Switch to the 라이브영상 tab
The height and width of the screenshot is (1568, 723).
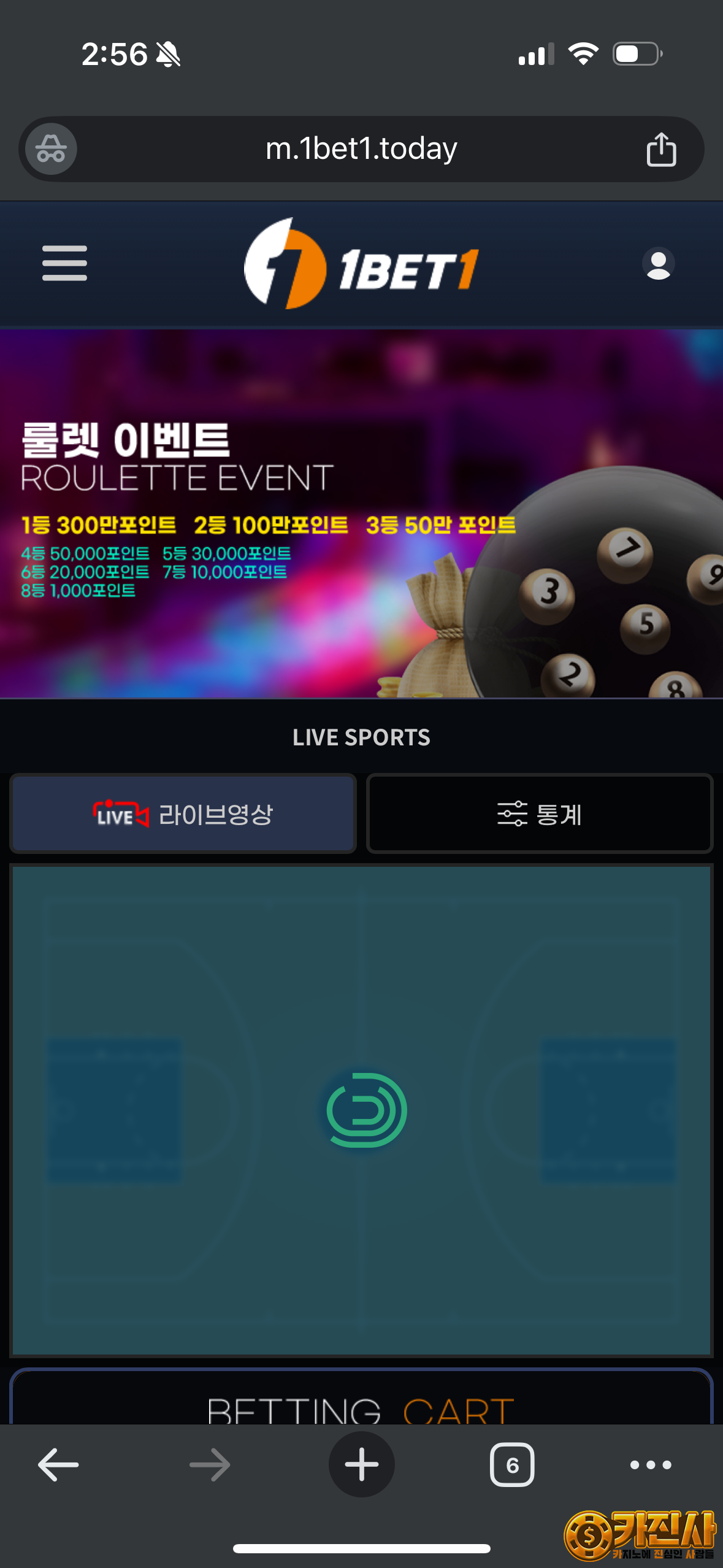click(x=183, y=814)
